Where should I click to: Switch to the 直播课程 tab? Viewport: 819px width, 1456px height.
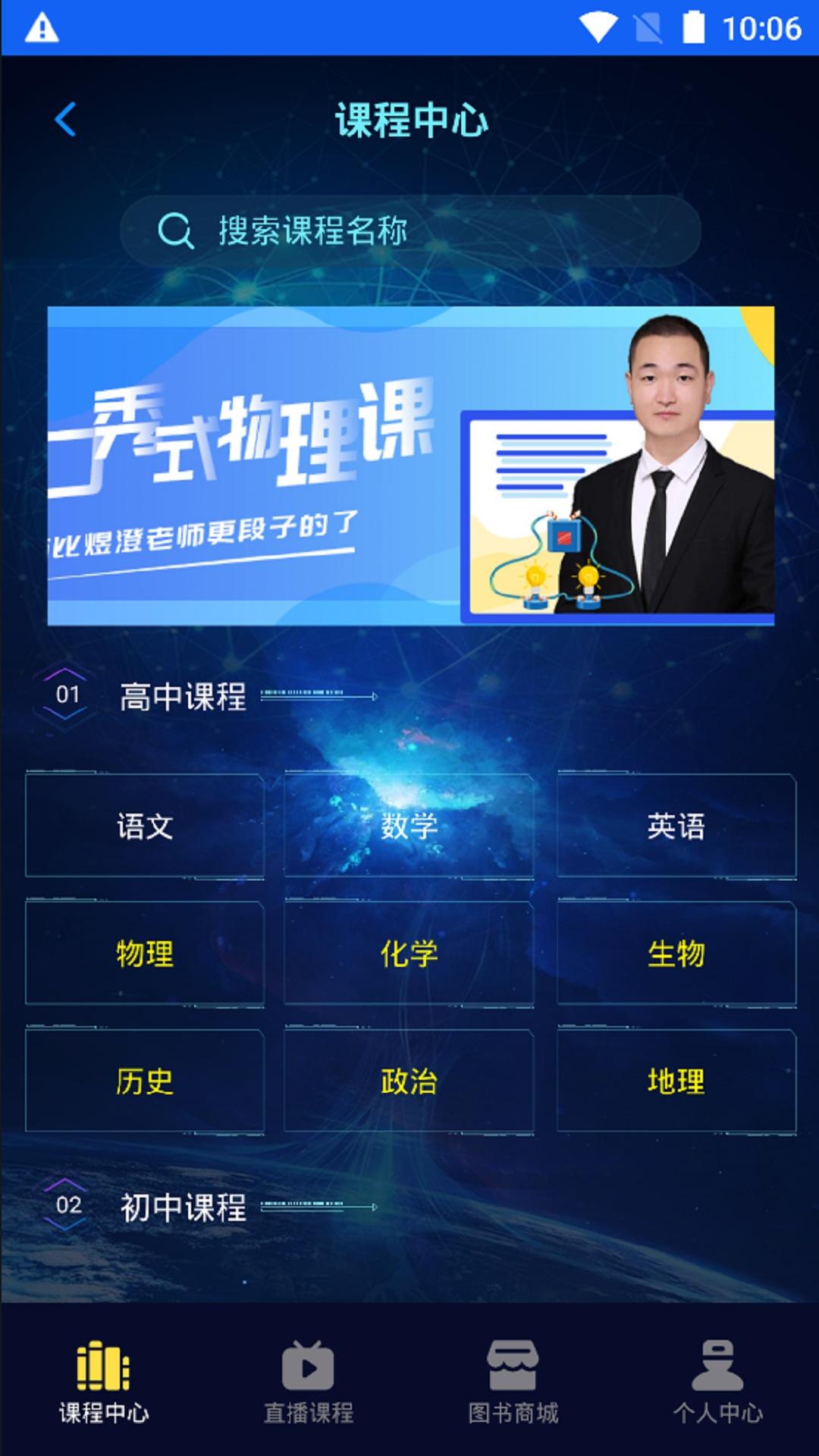tap(308, 1382)
